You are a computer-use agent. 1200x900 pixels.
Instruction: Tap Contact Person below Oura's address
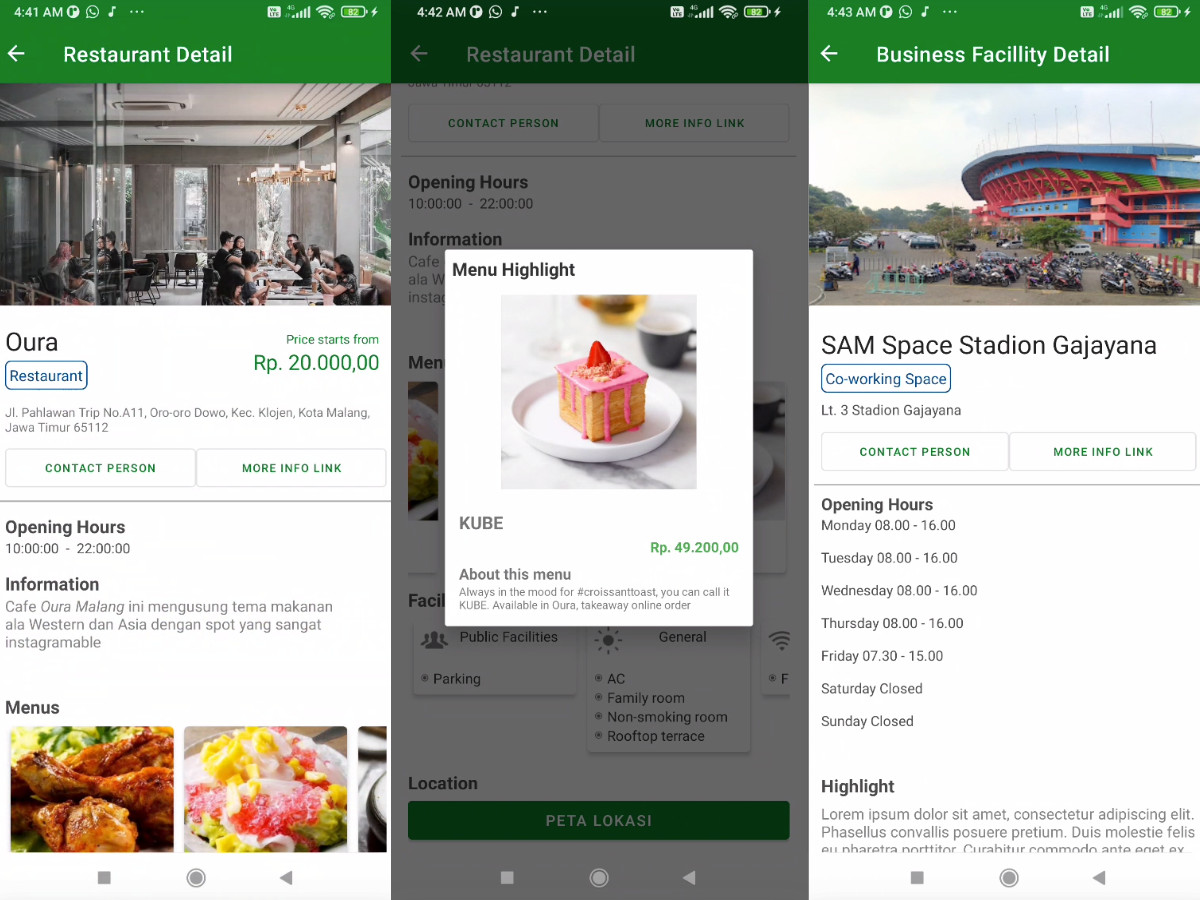(x=100, y=468)
